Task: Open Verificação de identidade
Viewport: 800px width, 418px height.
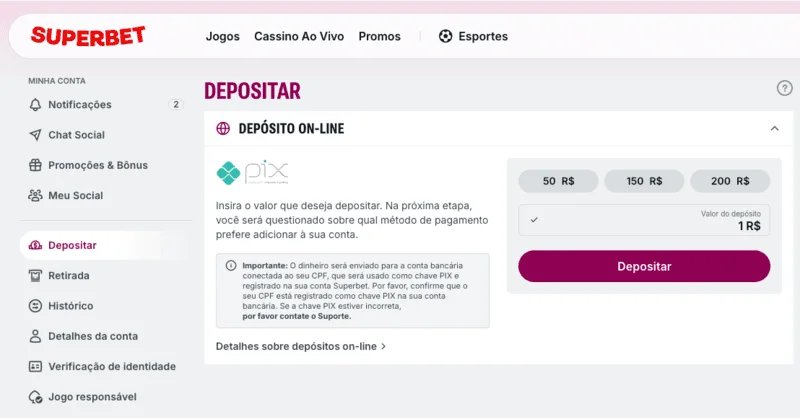Action: 112,366
